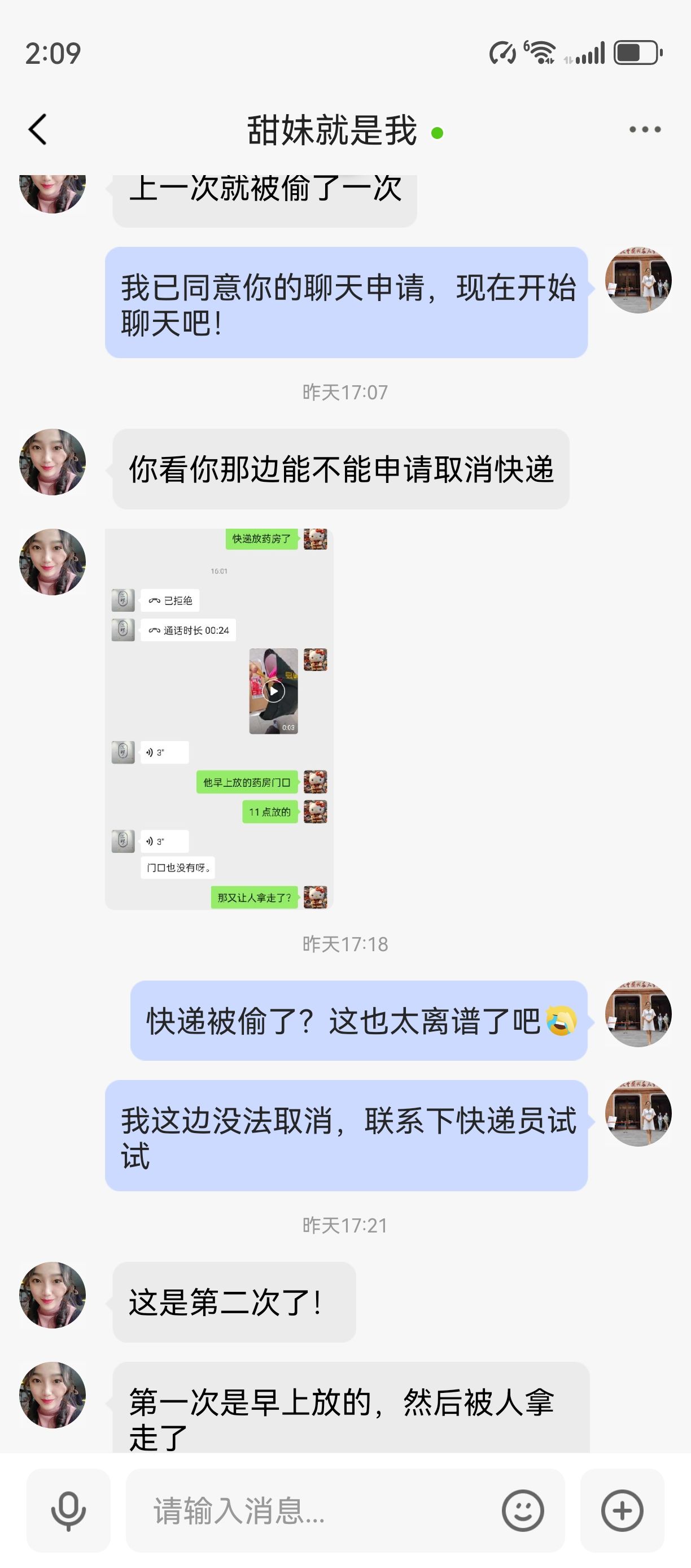
Task: Open the shared chat screenshot image
Action: (219, 719)
